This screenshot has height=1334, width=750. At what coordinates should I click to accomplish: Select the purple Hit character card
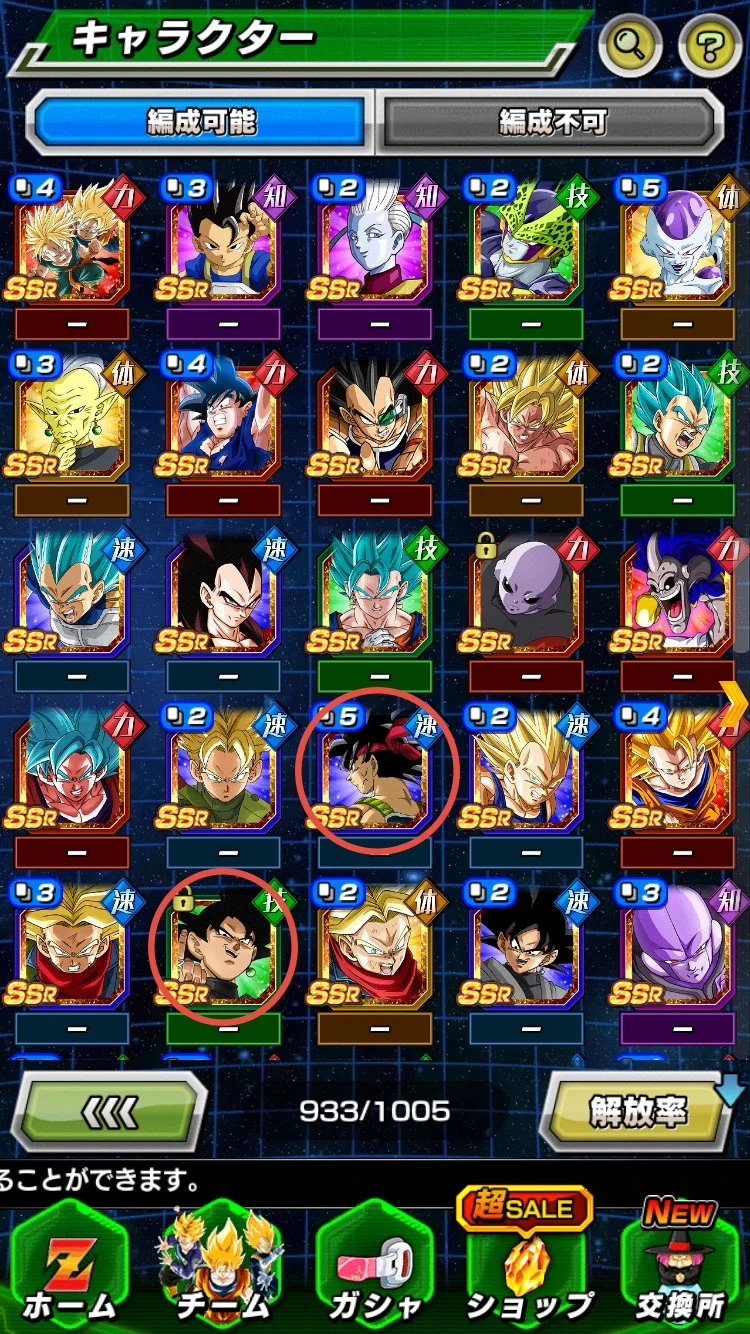(x=680, y=945)
